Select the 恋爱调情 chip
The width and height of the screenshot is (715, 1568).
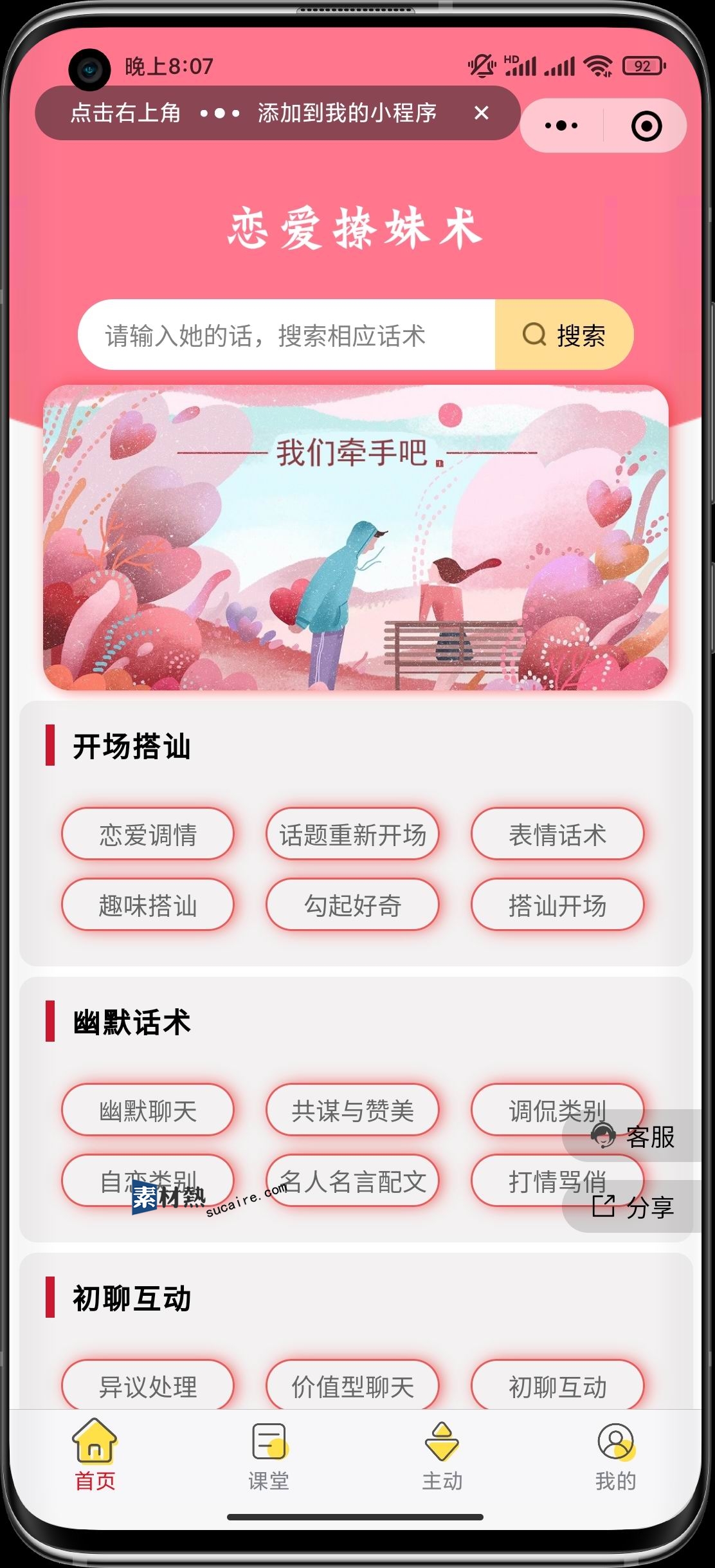[x=148, y=835]
